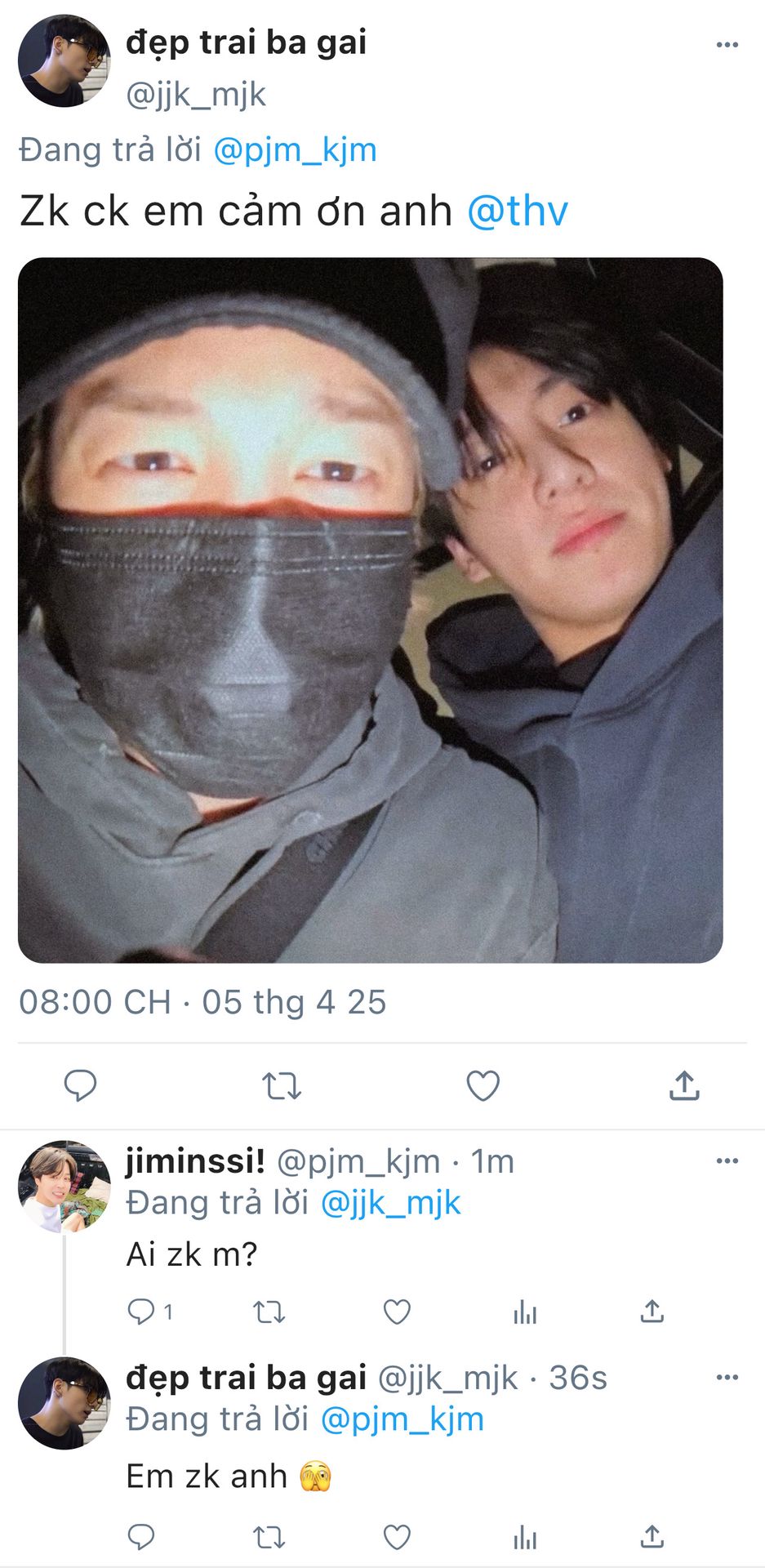Like the "Em zk anh" reply
Screen dimensions: 765x1568
[x=397, y=1537]
